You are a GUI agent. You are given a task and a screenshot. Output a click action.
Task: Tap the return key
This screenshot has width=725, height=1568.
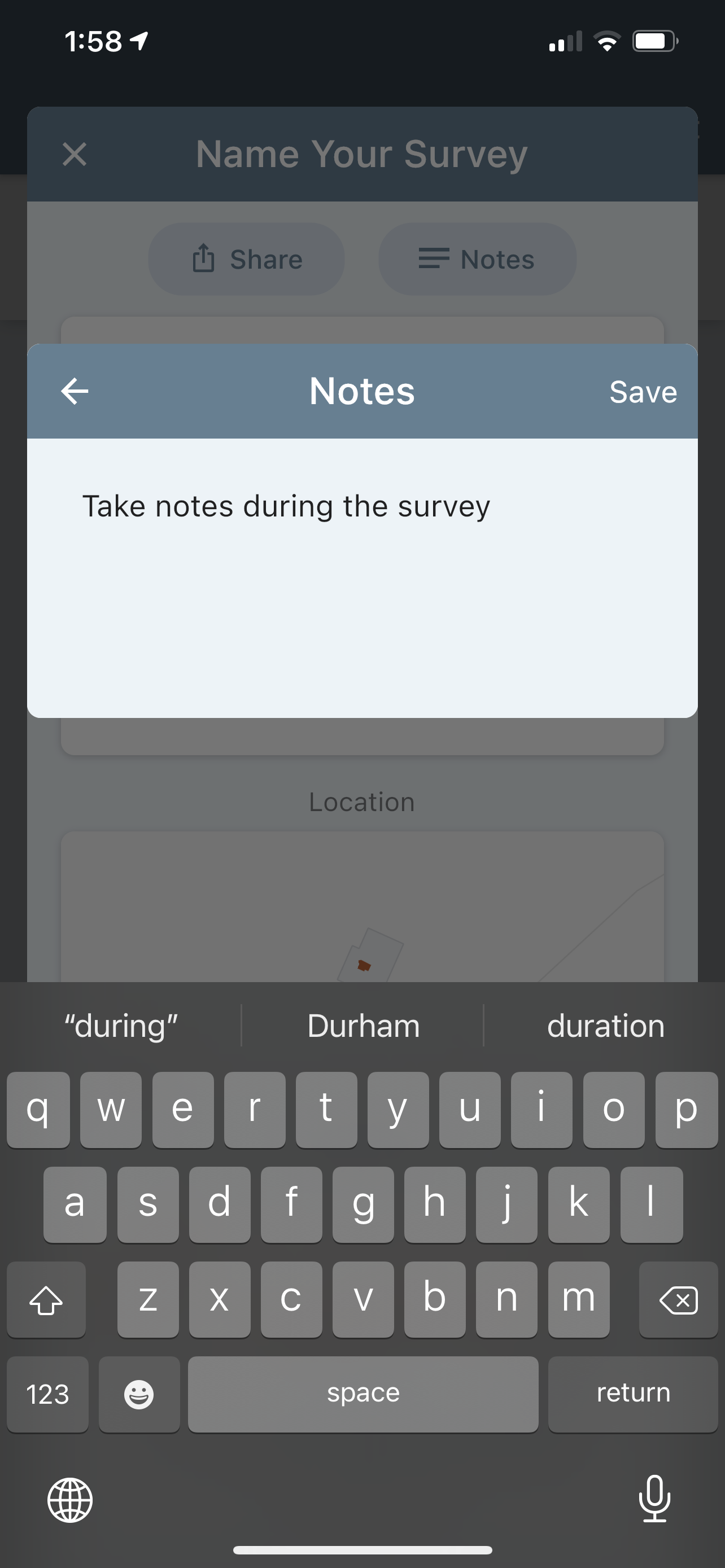(632, 1394)
